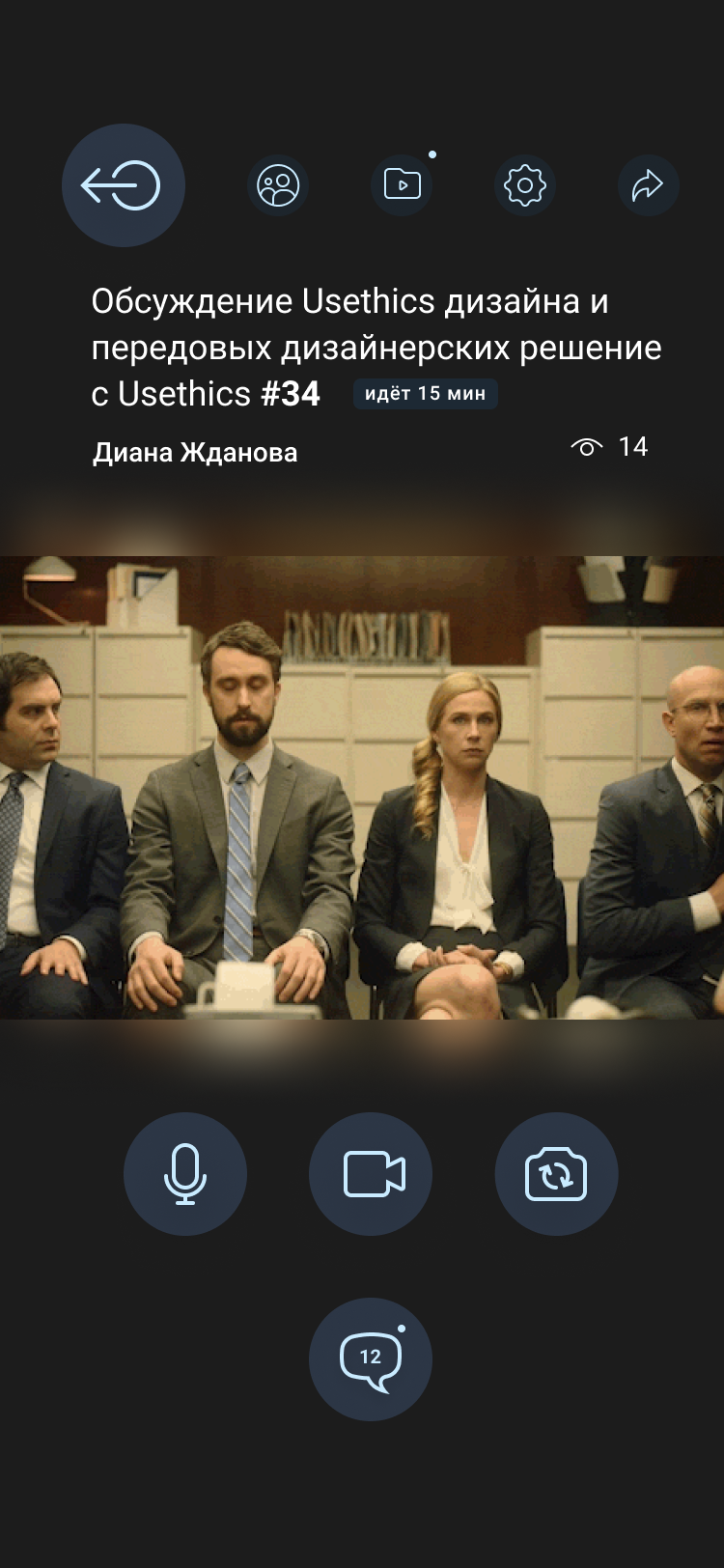
Task: Toggle the video camera
Action: (371, 1174)
